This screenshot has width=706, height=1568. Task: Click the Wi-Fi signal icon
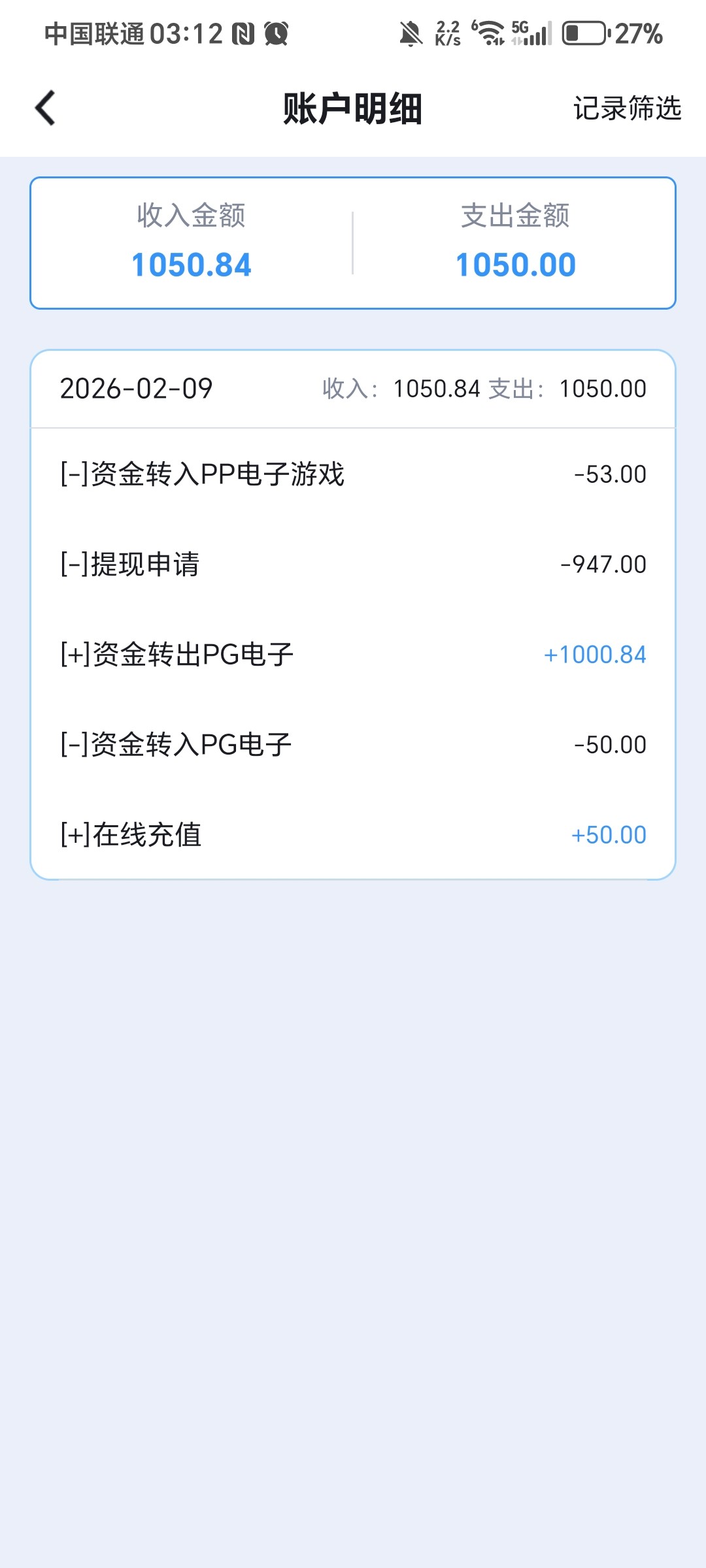pyautogui.click(x=488, y=33)
